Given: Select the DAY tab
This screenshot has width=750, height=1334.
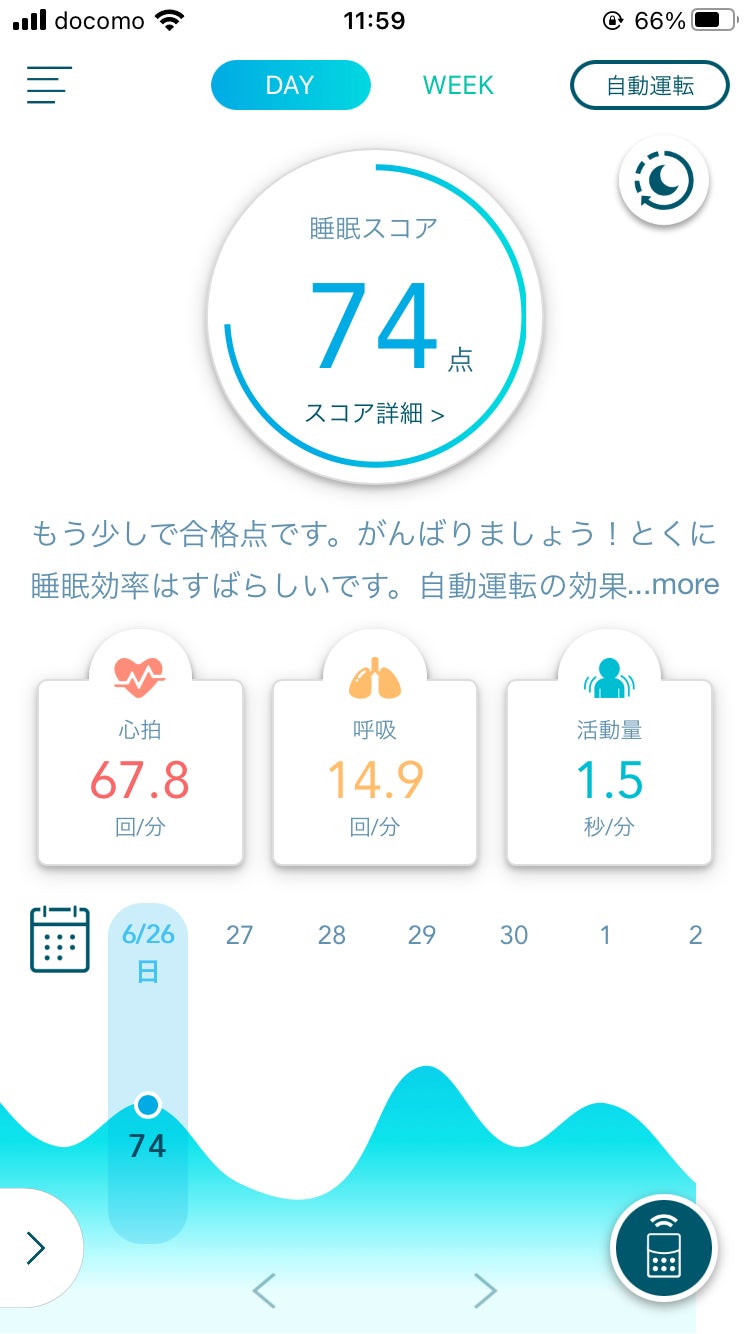Looking at the screenshot, I should tap(290, 85).
